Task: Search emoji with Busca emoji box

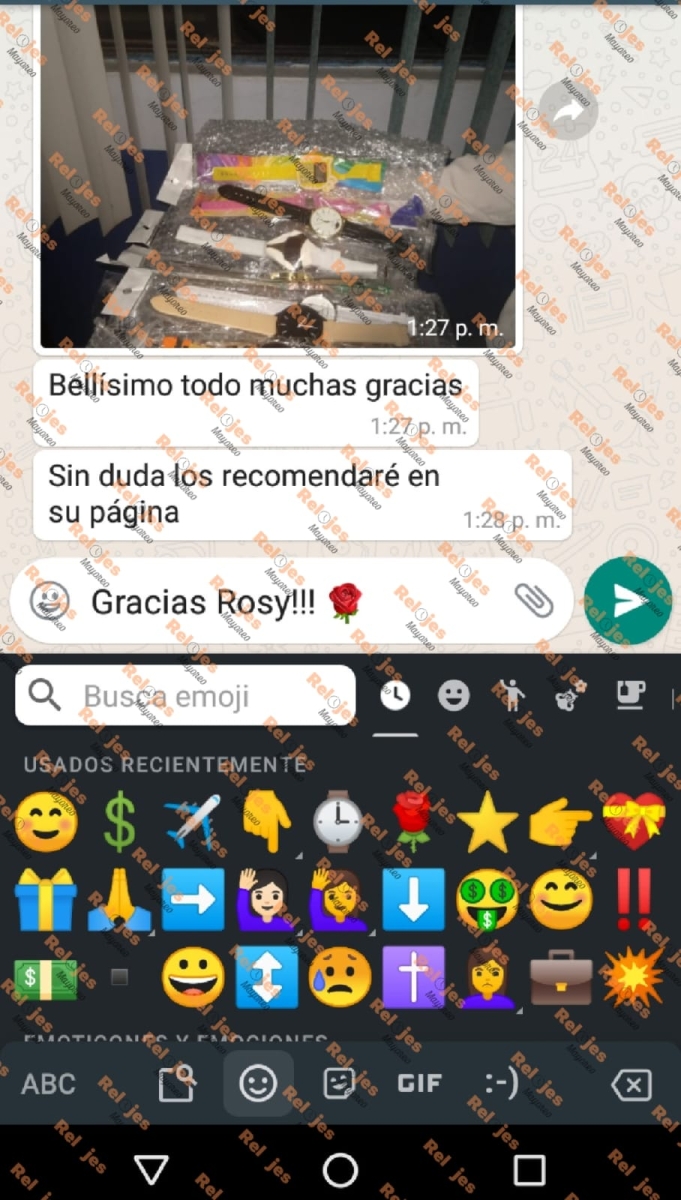Action: coord(186,695)
